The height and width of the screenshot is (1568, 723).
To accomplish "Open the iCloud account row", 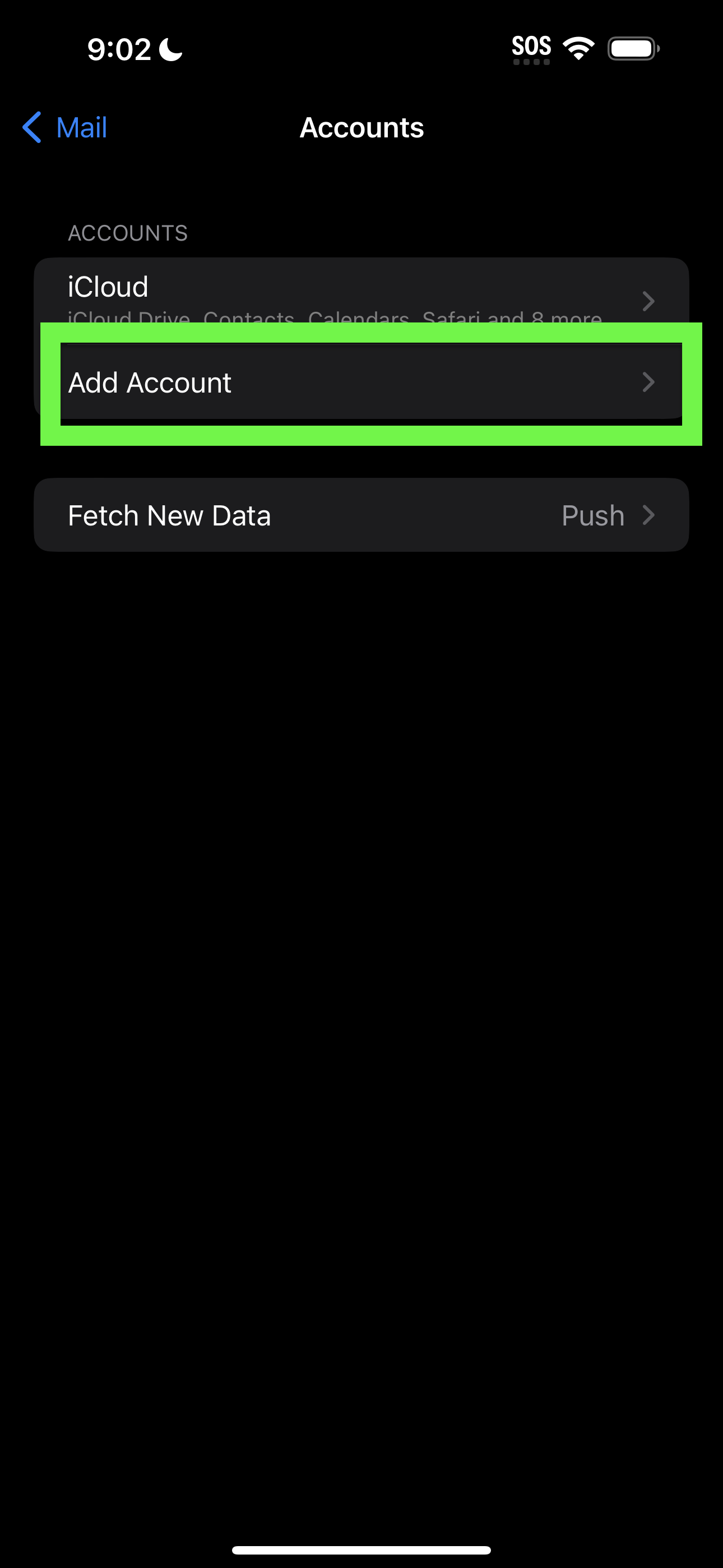I will tap(359, 292).
